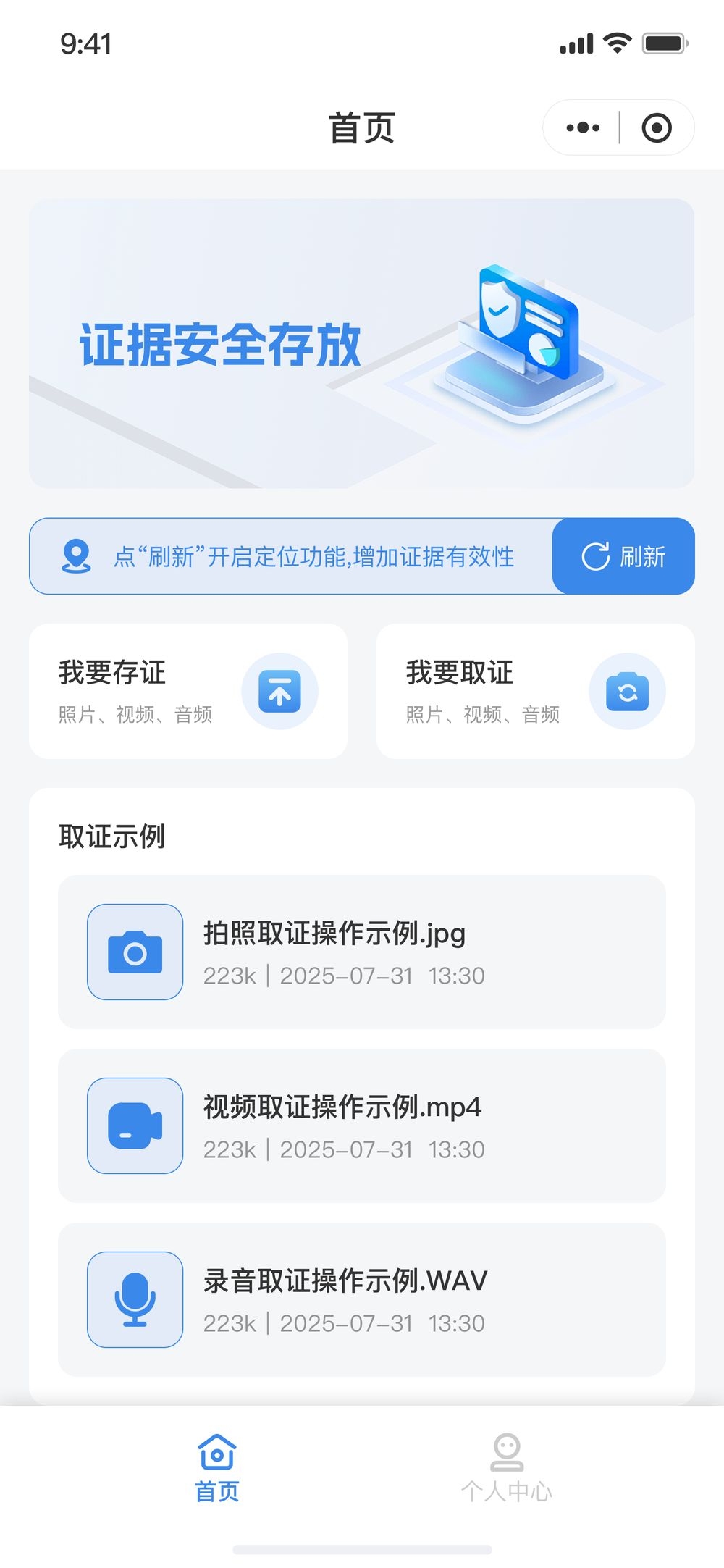Select the 首页 tab
The height and width of the screenshot is (1568, 724).
click(x=217, y=1467)
